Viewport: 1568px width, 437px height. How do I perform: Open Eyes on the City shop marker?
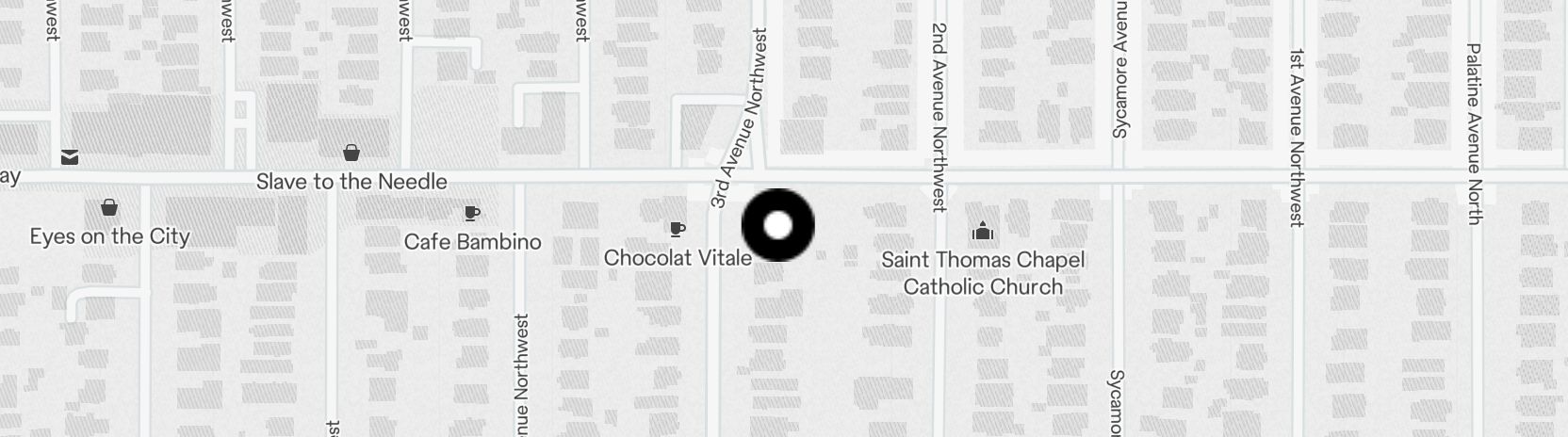(x=109, y=207)
